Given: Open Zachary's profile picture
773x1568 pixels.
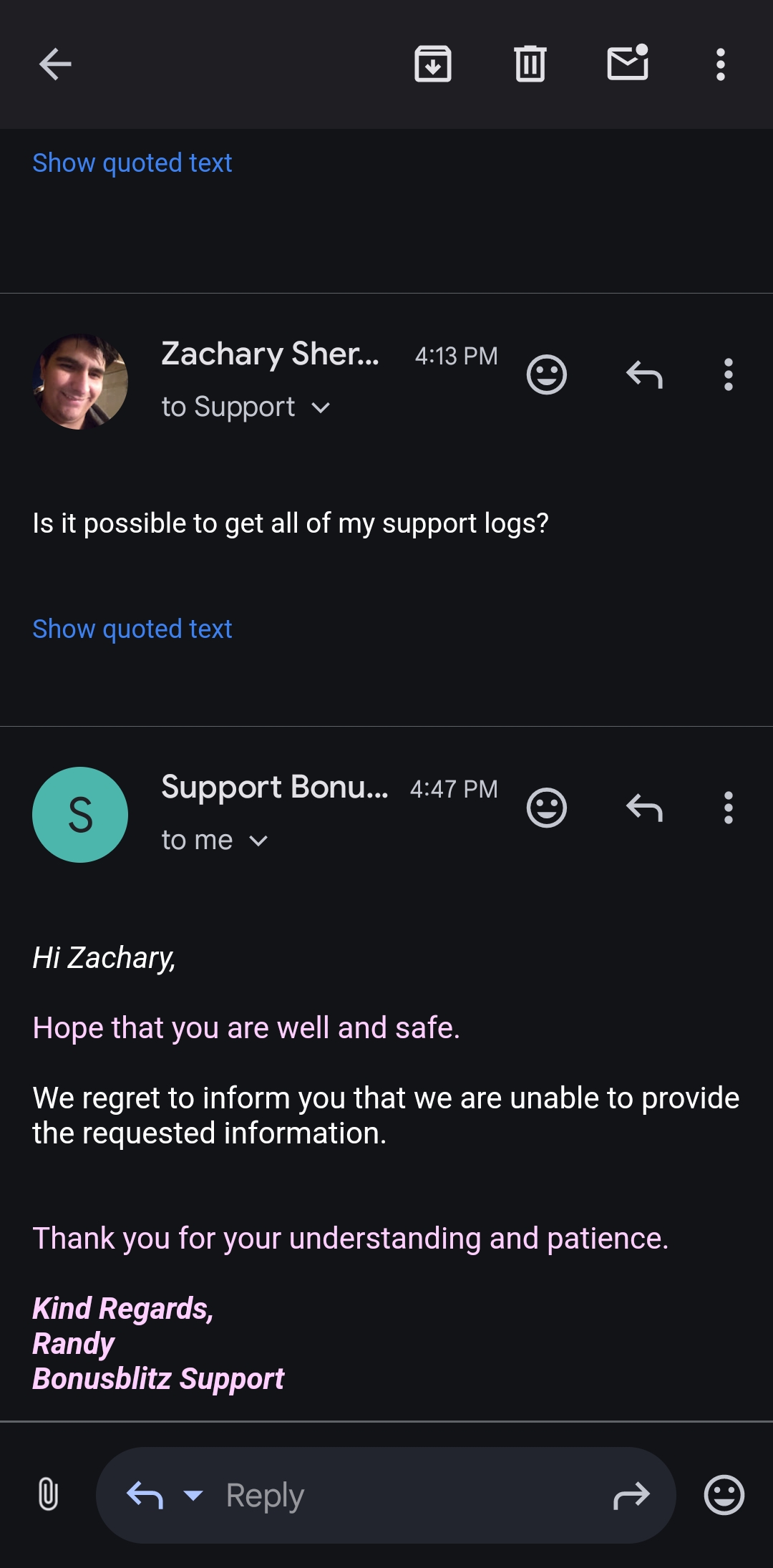Looking at the screenshot, I should pyautogui.click(x=79, y=381).
